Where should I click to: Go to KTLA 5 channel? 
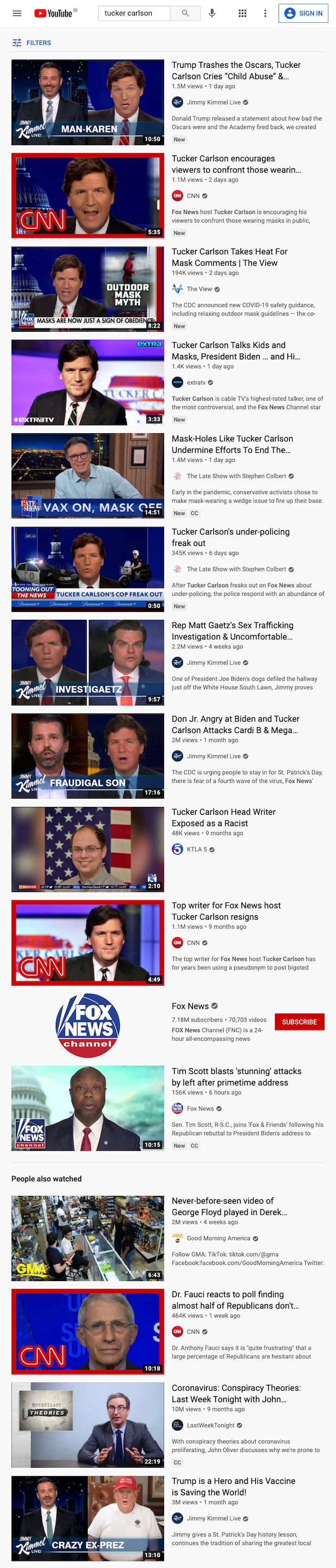coord(196,849)
